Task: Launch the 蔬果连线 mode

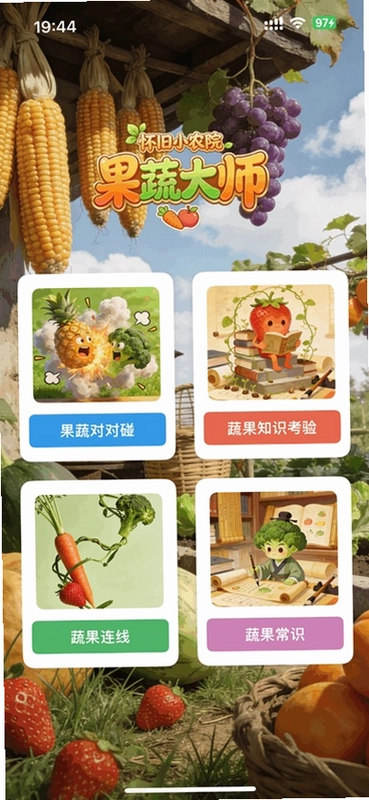Action: tap(100, 636)
